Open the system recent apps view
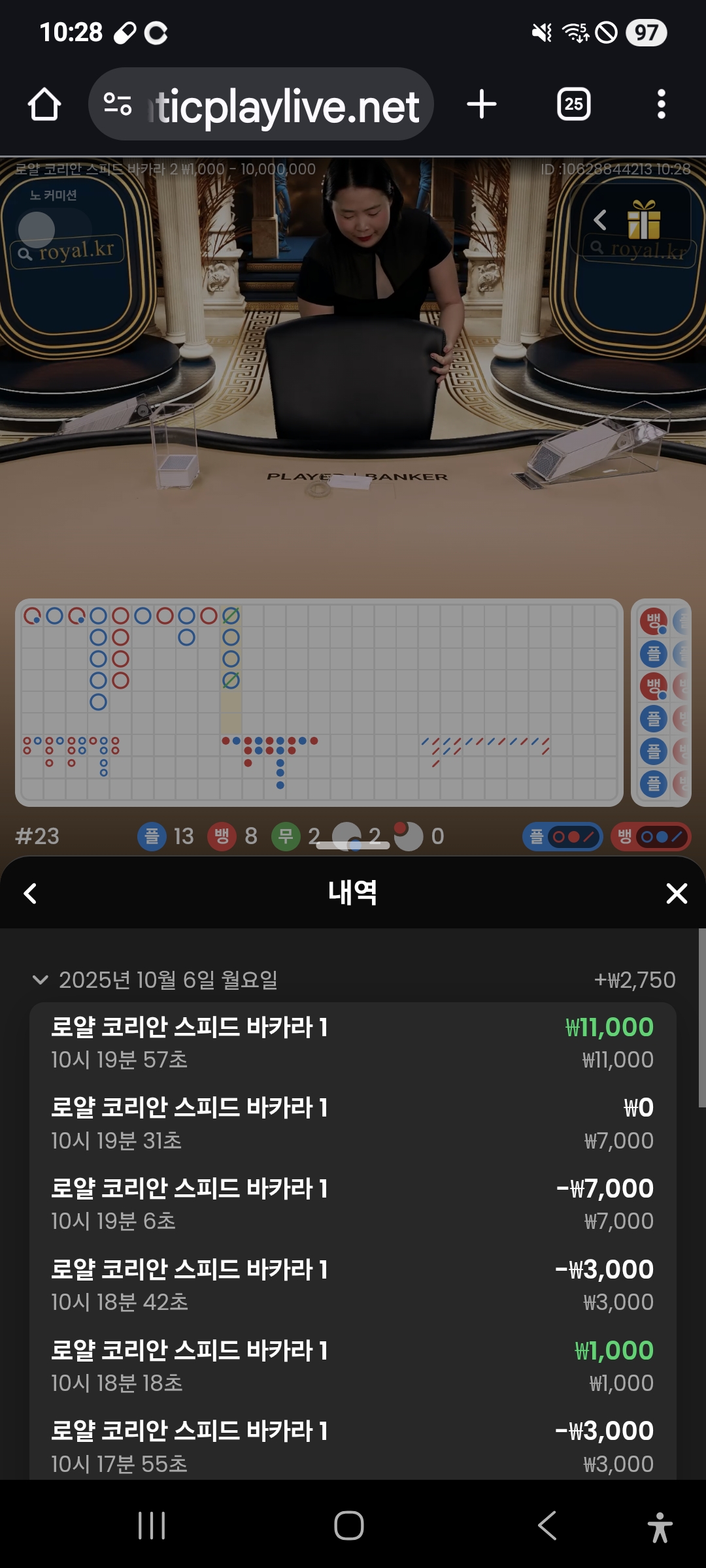Image resolution: width=706 pixels, height=1568 pixels. pyautogui.click(x=152, y=1526)
